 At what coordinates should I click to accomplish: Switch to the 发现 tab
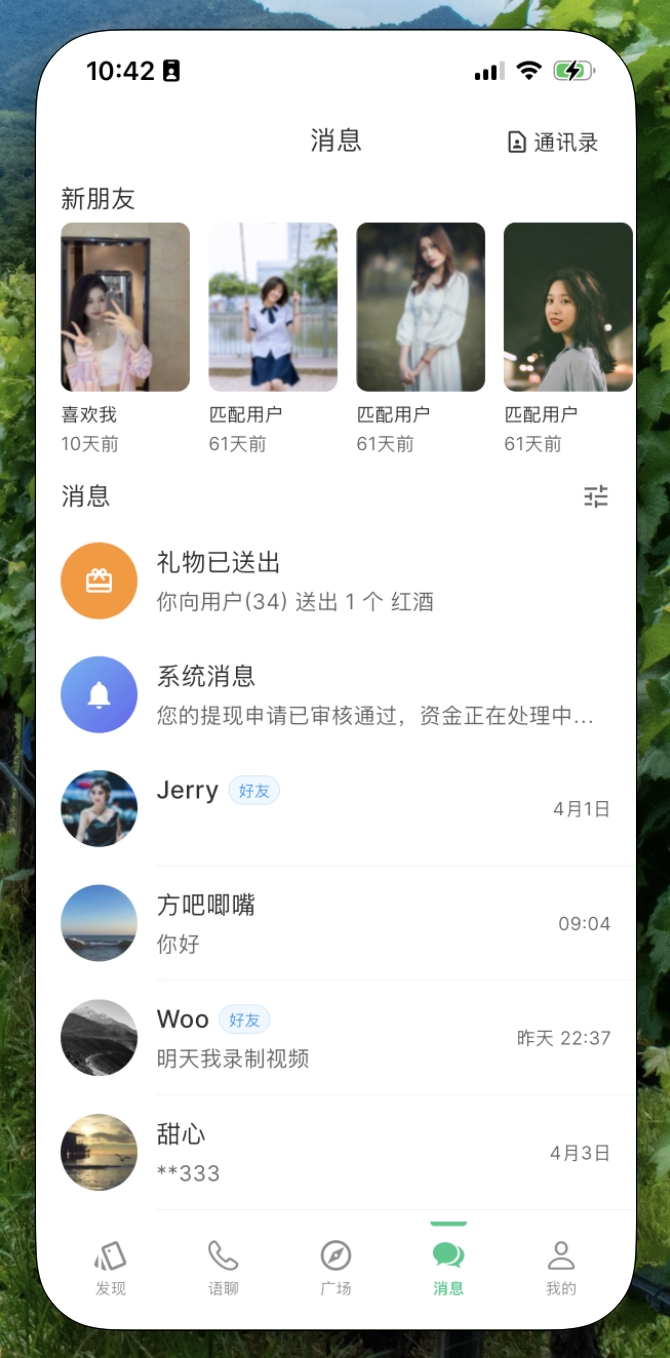[111, 1268]
